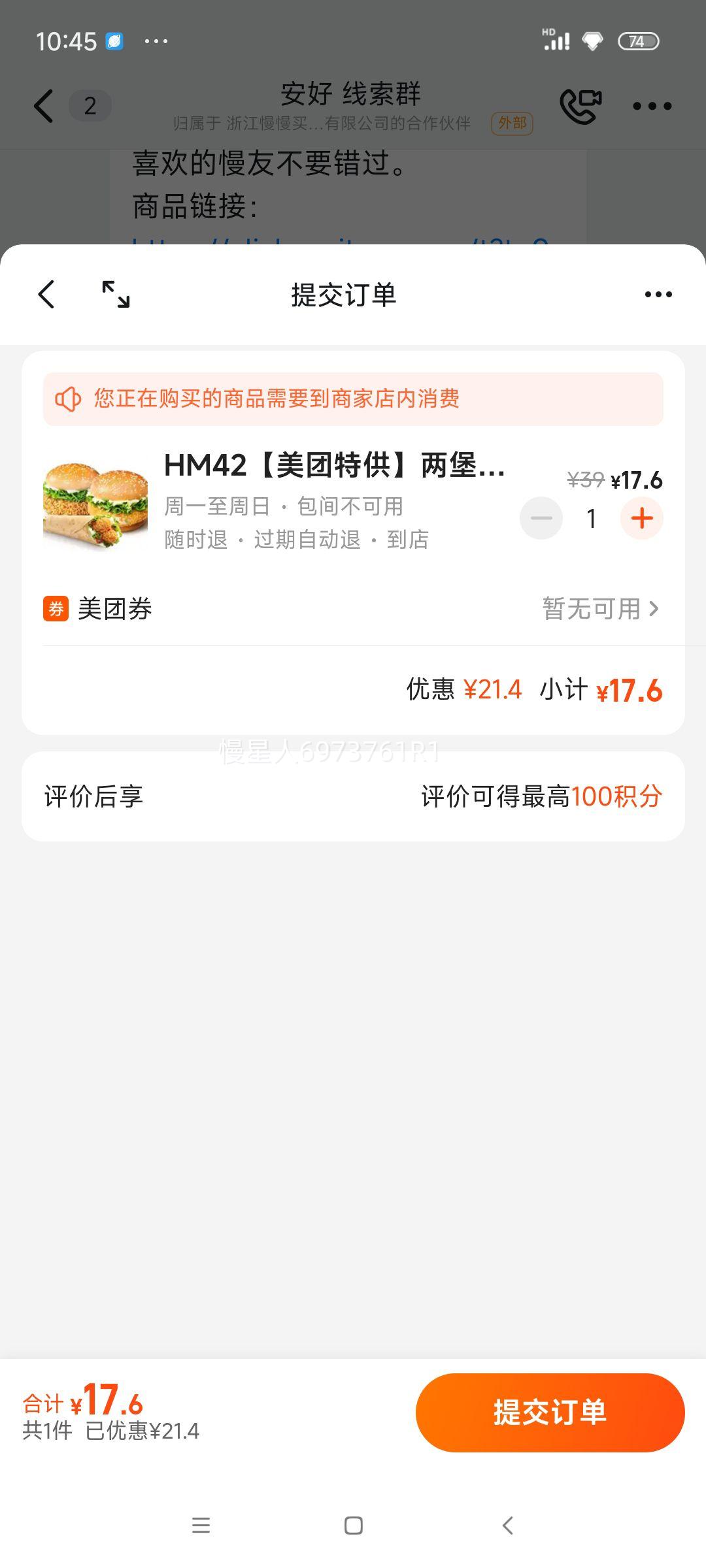This screenshot has height=1568, width=706.
Task: Open the 美团券 coupon row
Action: (x=353, y=609)
